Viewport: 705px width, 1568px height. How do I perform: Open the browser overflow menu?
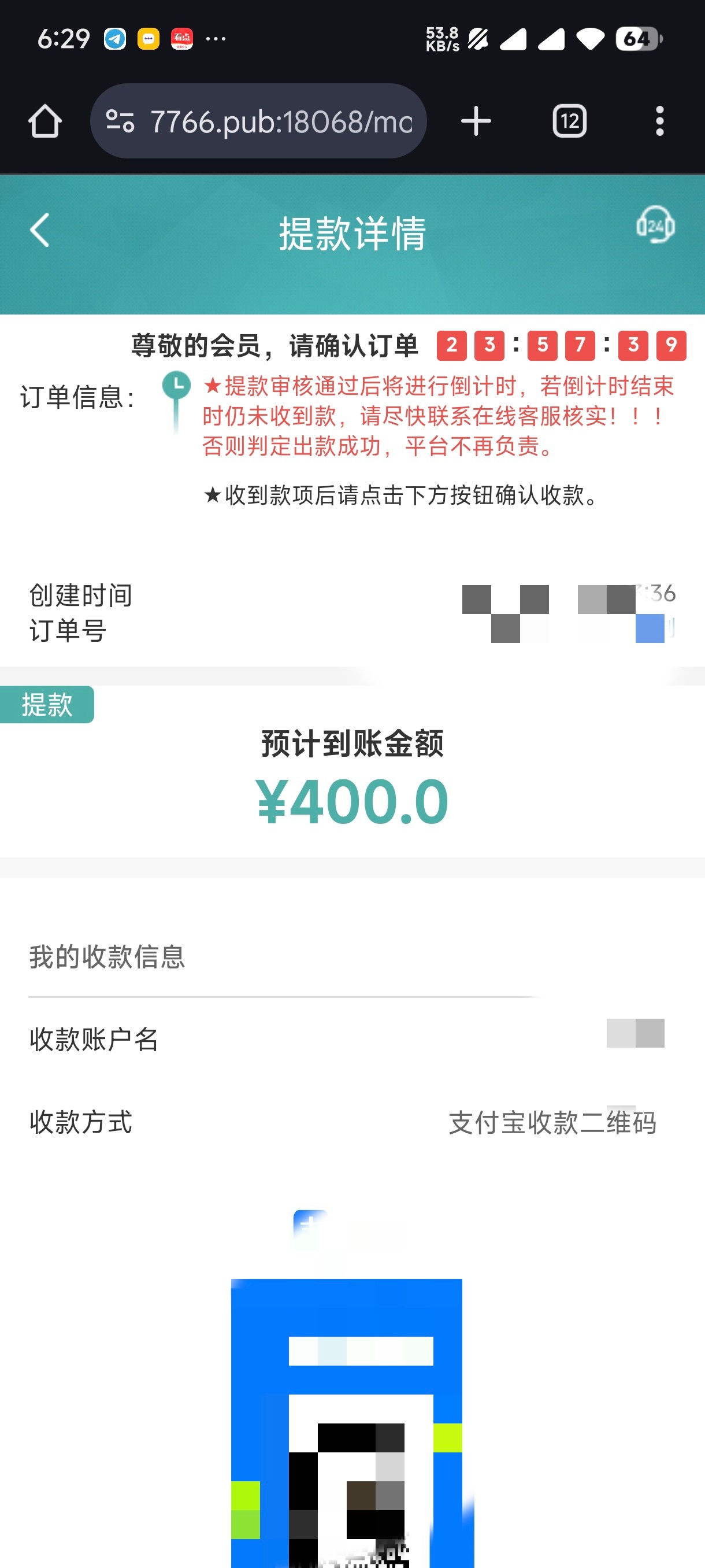point(660,121)
